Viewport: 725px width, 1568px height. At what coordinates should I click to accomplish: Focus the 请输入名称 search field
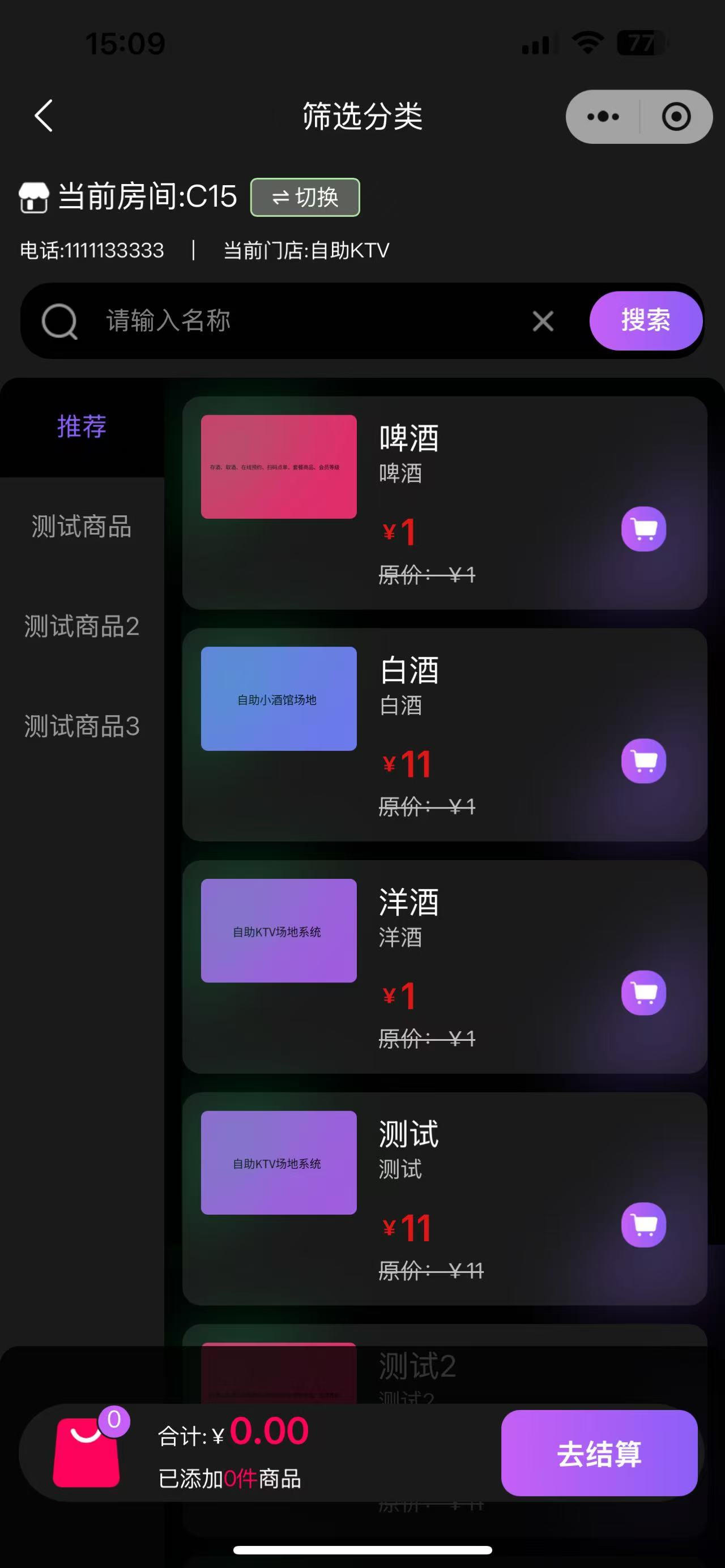click(310, 321)
